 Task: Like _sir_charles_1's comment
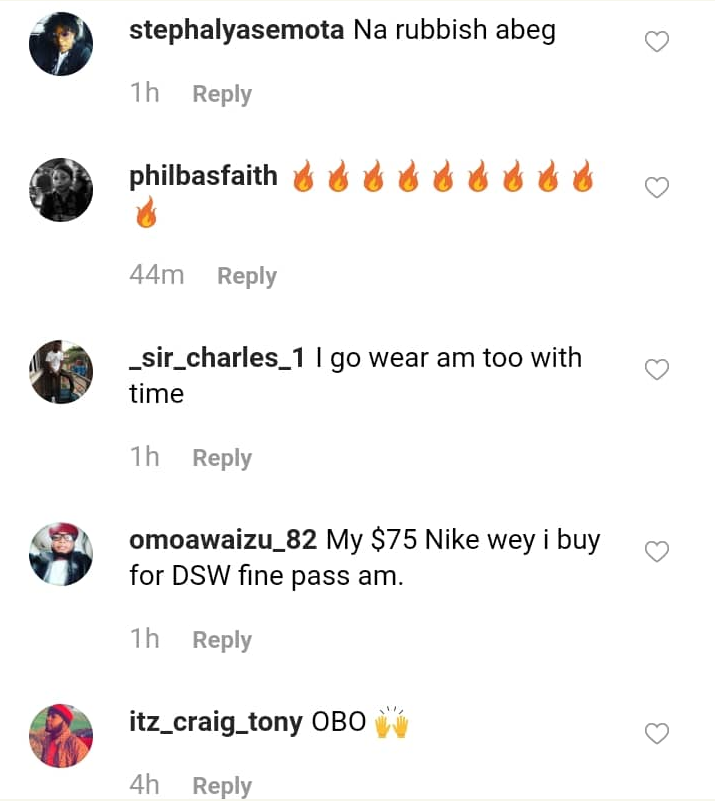tap(656, 370)
